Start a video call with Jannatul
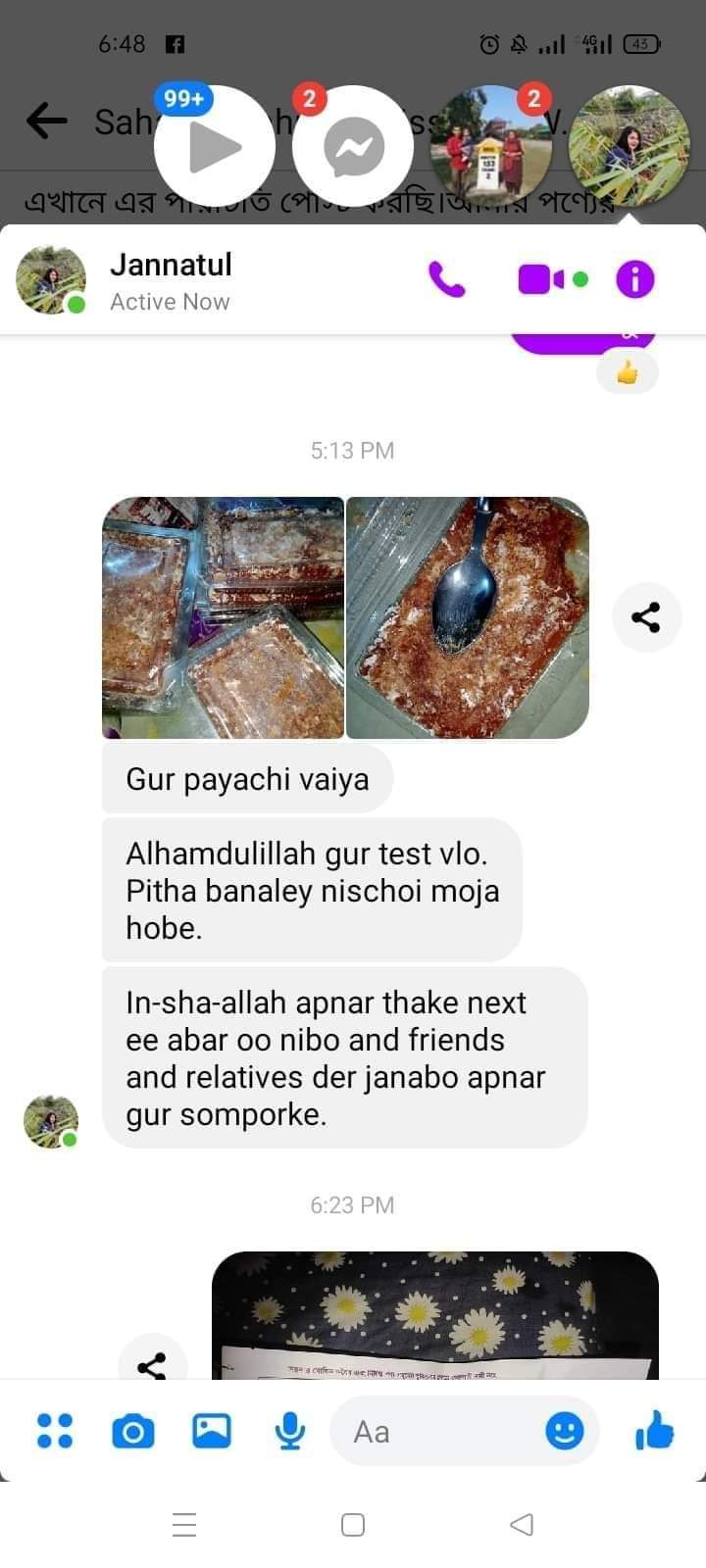This screenshot has height=1568, width=706. [x=542, y=280]
